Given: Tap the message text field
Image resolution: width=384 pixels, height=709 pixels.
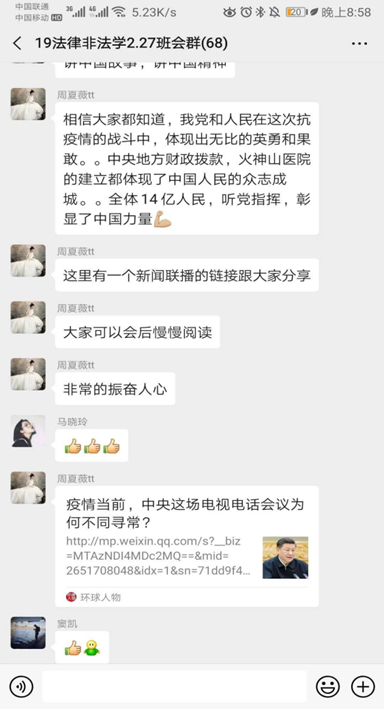Looking at the screenshot, I should (174, 686).
